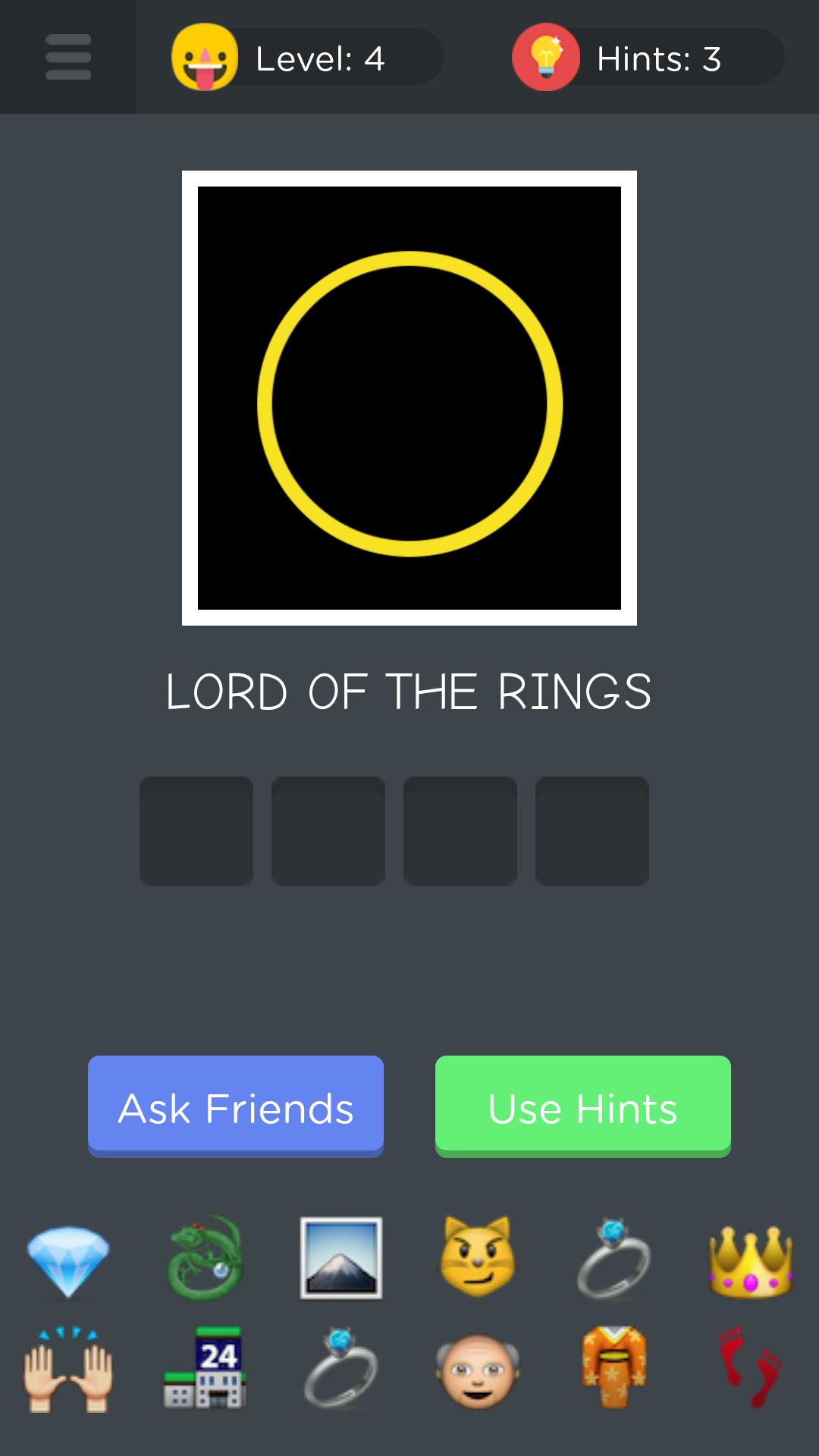The image size is (819, 1456).
Task: Choose the orange kimono emoji
Action: [614, 1369]
